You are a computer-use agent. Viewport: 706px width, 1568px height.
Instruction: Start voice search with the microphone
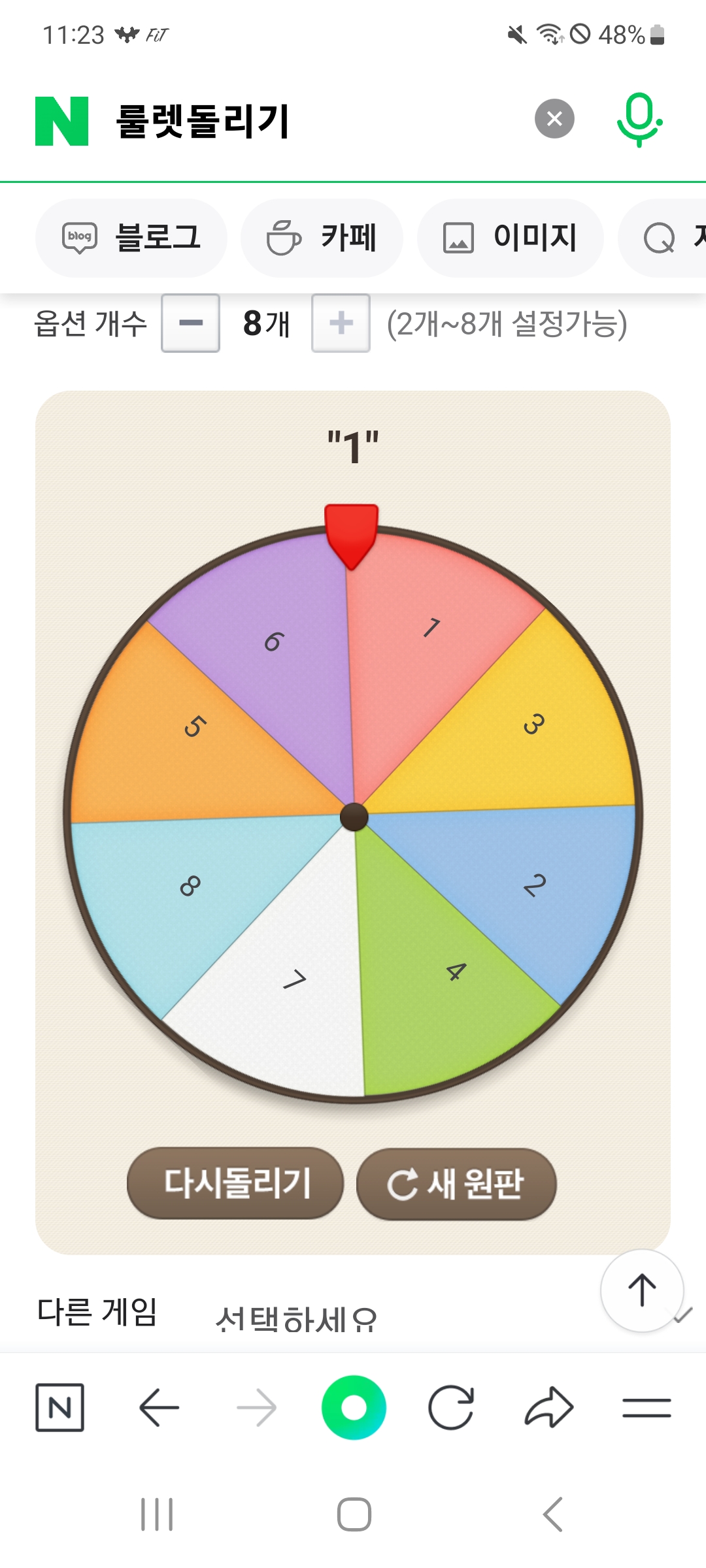pyautogui.click(x=639, y=119)
